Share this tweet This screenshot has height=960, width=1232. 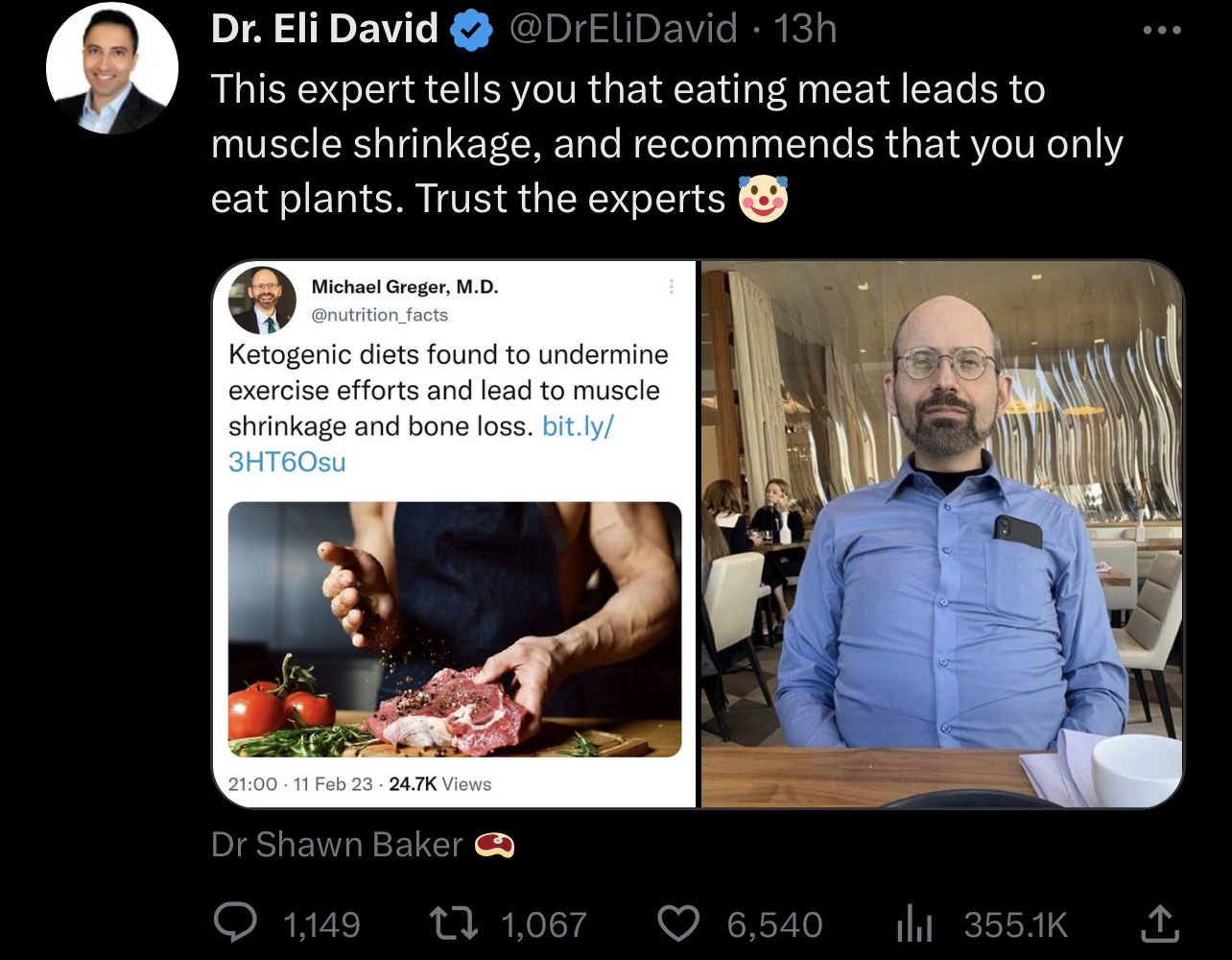point(1158,924)
